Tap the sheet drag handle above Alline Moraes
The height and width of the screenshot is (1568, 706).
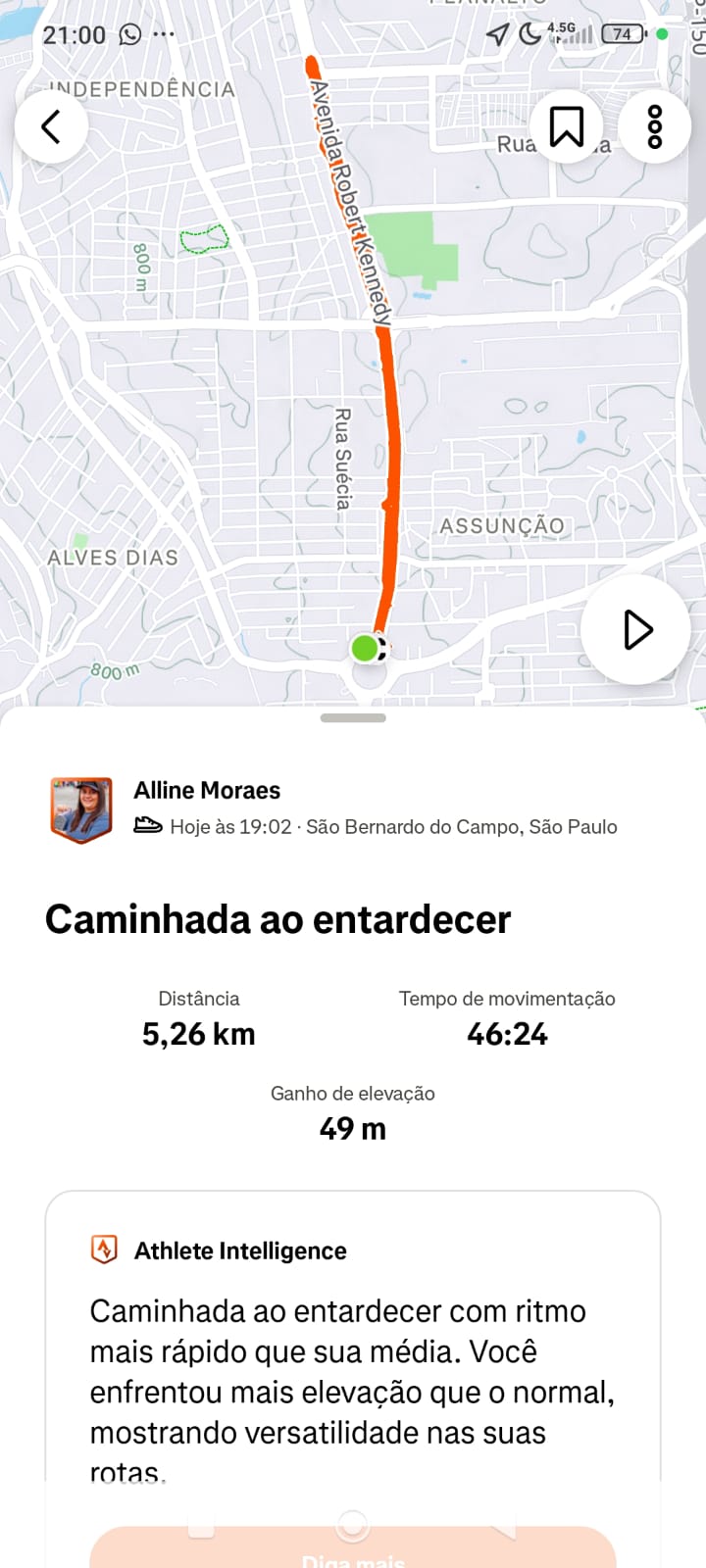(353, 718)
